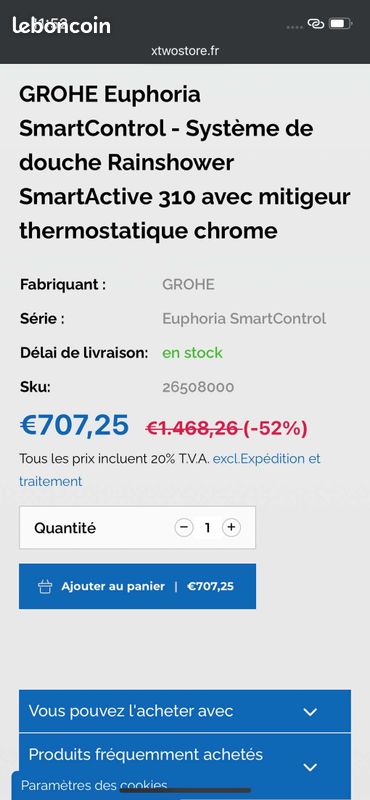Open Paramètres des cookies
370x800 pixels.
pos(94,786)
